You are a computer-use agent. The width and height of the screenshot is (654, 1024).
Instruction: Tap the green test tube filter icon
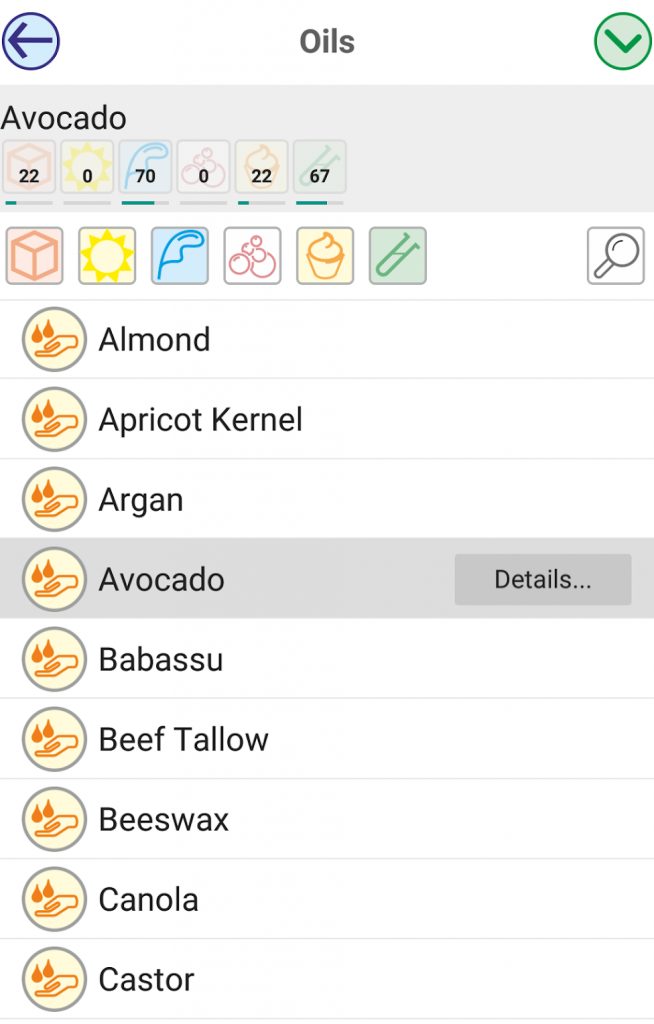(398, 256)
